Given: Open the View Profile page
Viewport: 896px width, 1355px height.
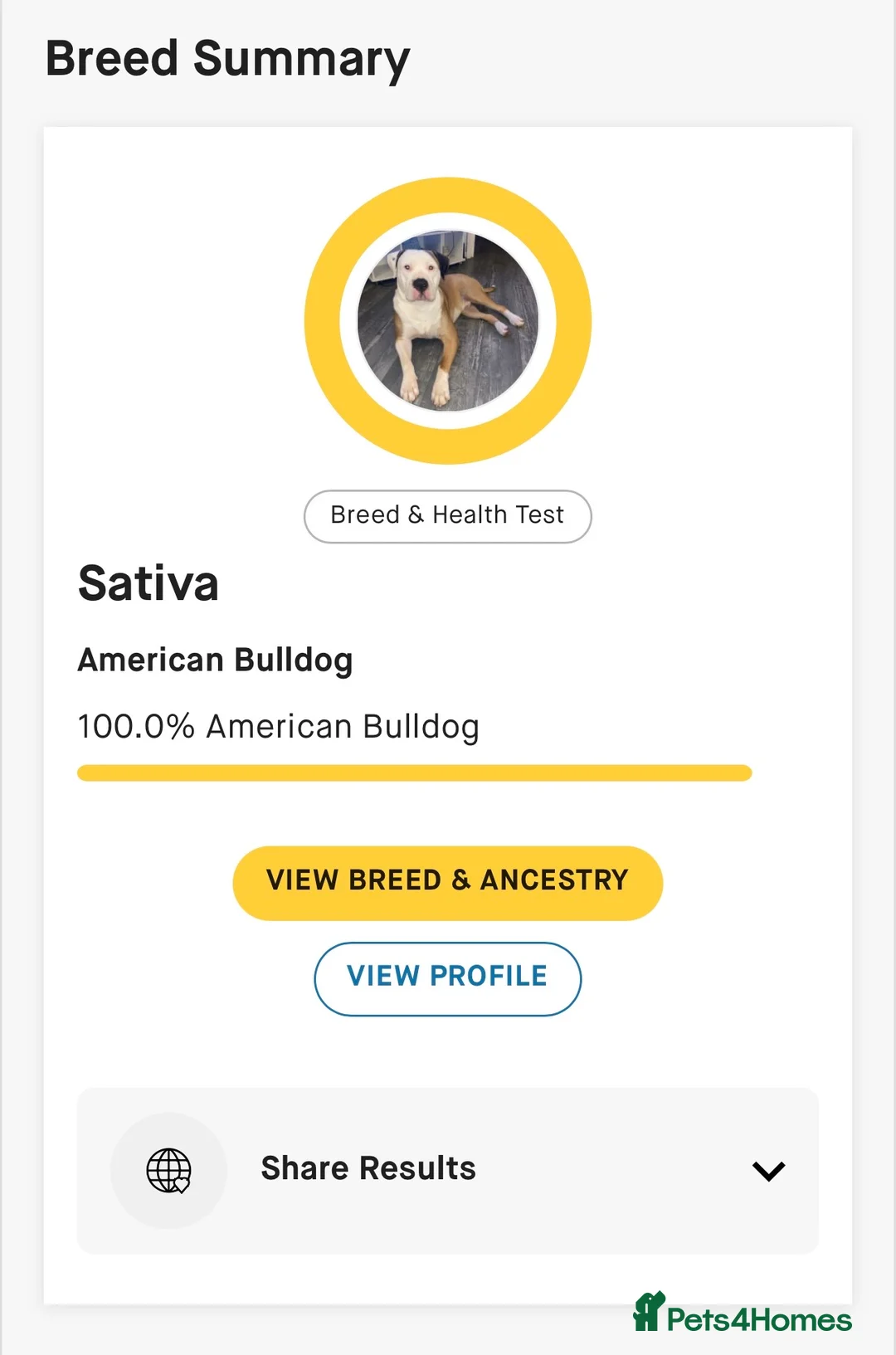Looking at the screenshot, I should (446, 977).
